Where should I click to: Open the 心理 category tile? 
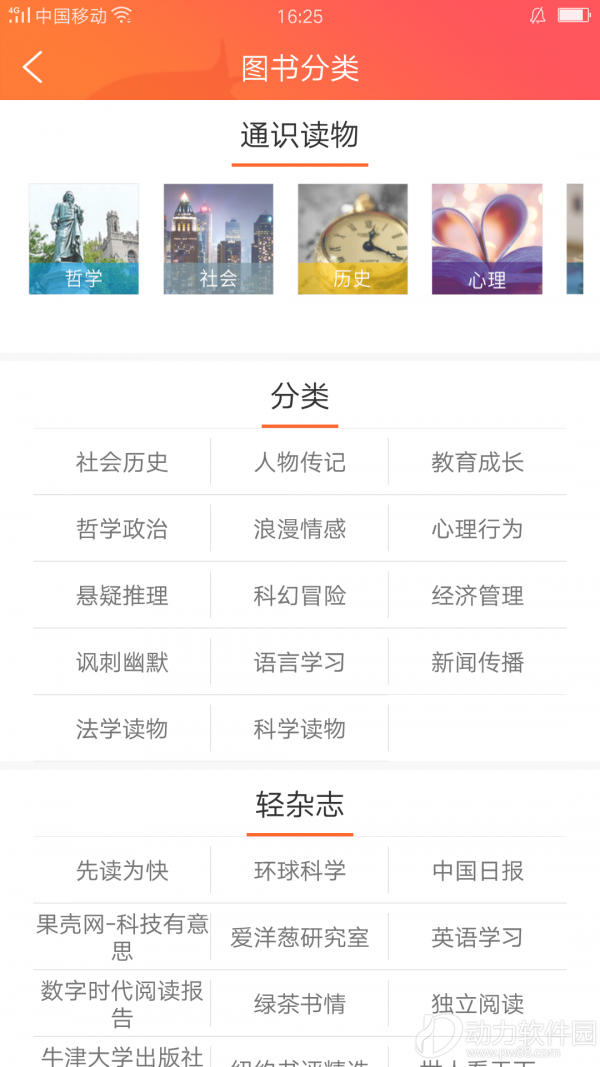487,239
